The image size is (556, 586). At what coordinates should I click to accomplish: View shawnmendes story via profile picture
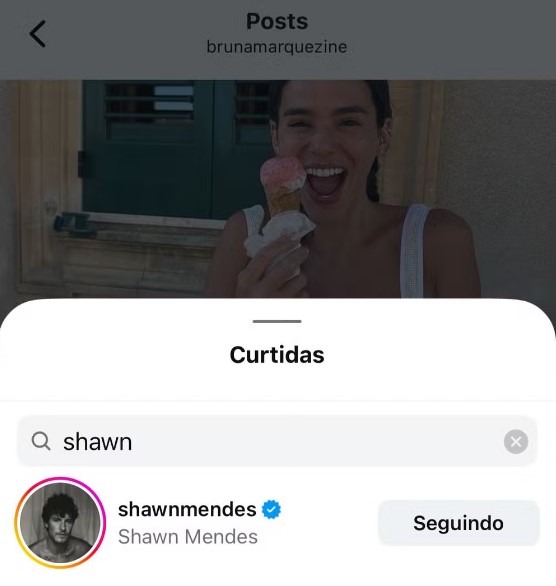(60, 523)
